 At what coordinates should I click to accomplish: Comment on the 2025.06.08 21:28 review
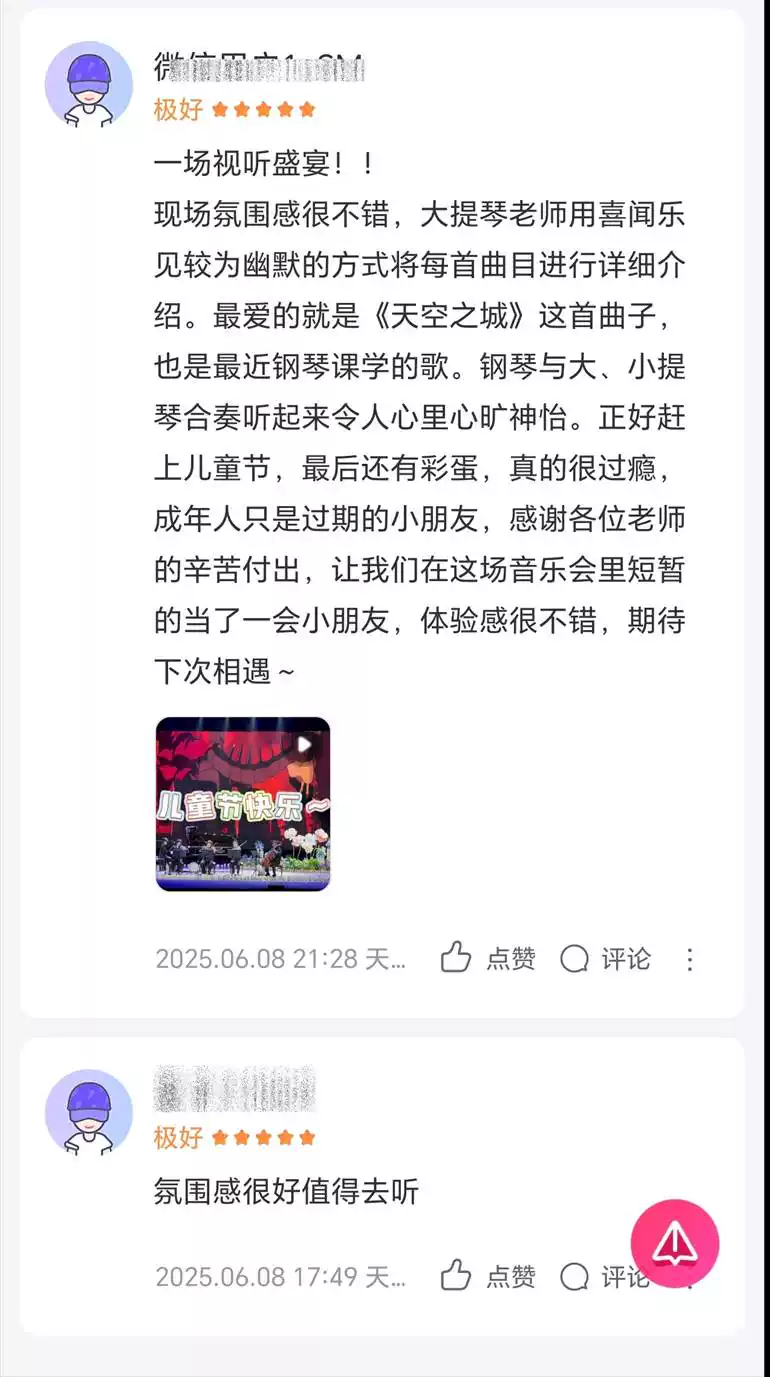pos(605,959)
